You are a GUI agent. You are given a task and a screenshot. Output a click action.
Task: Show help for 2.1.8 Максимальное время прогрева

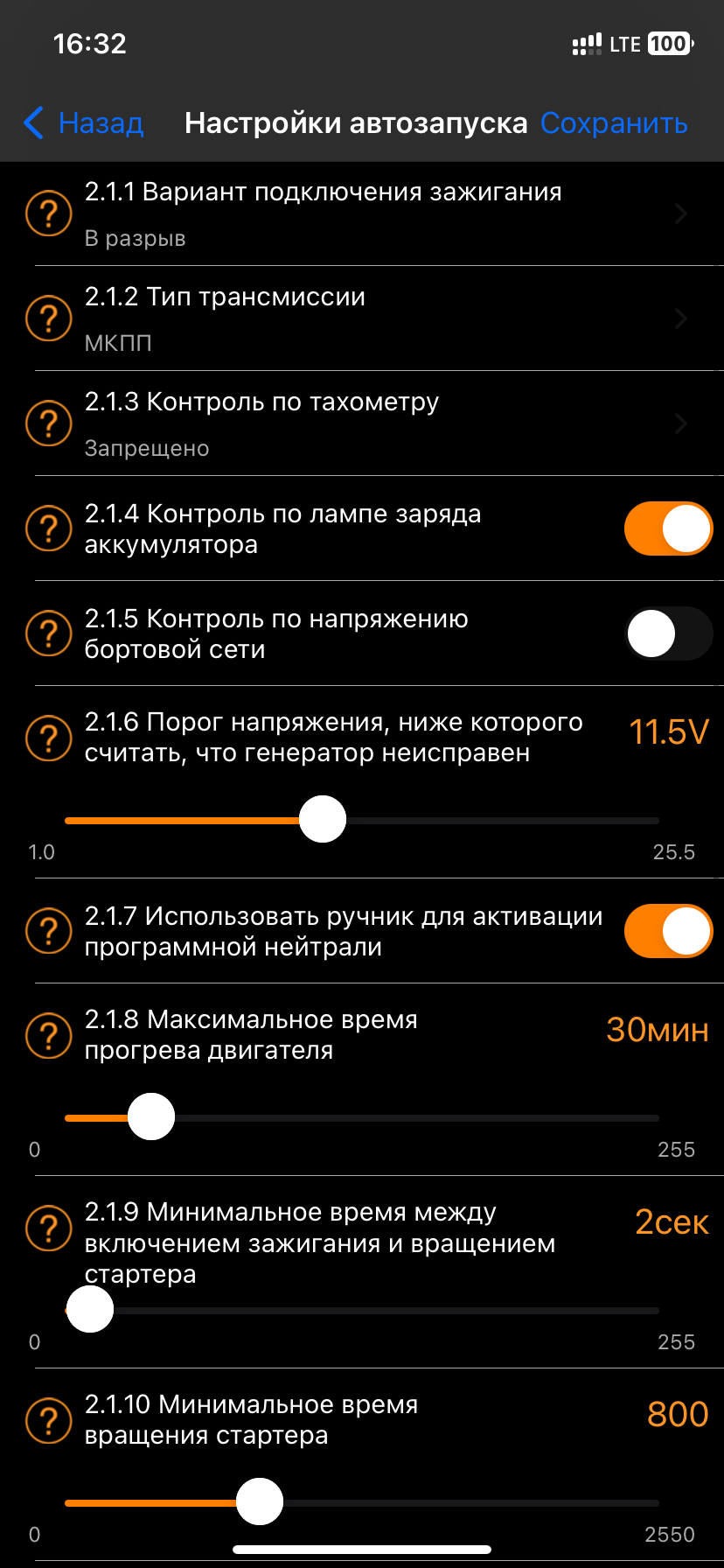49,1036
